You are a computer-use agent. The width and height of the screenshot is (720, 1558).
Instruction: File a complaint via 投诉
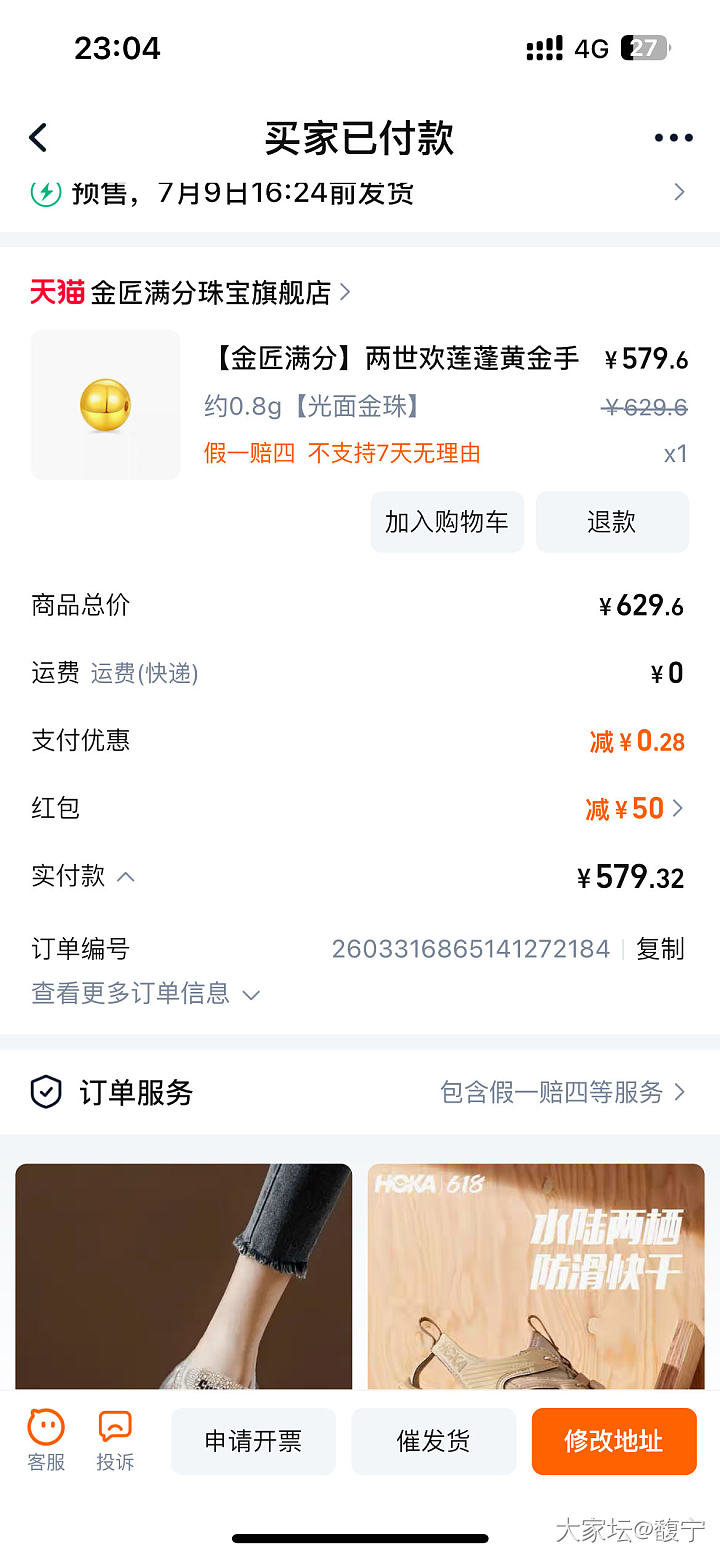pos(115,1440)
